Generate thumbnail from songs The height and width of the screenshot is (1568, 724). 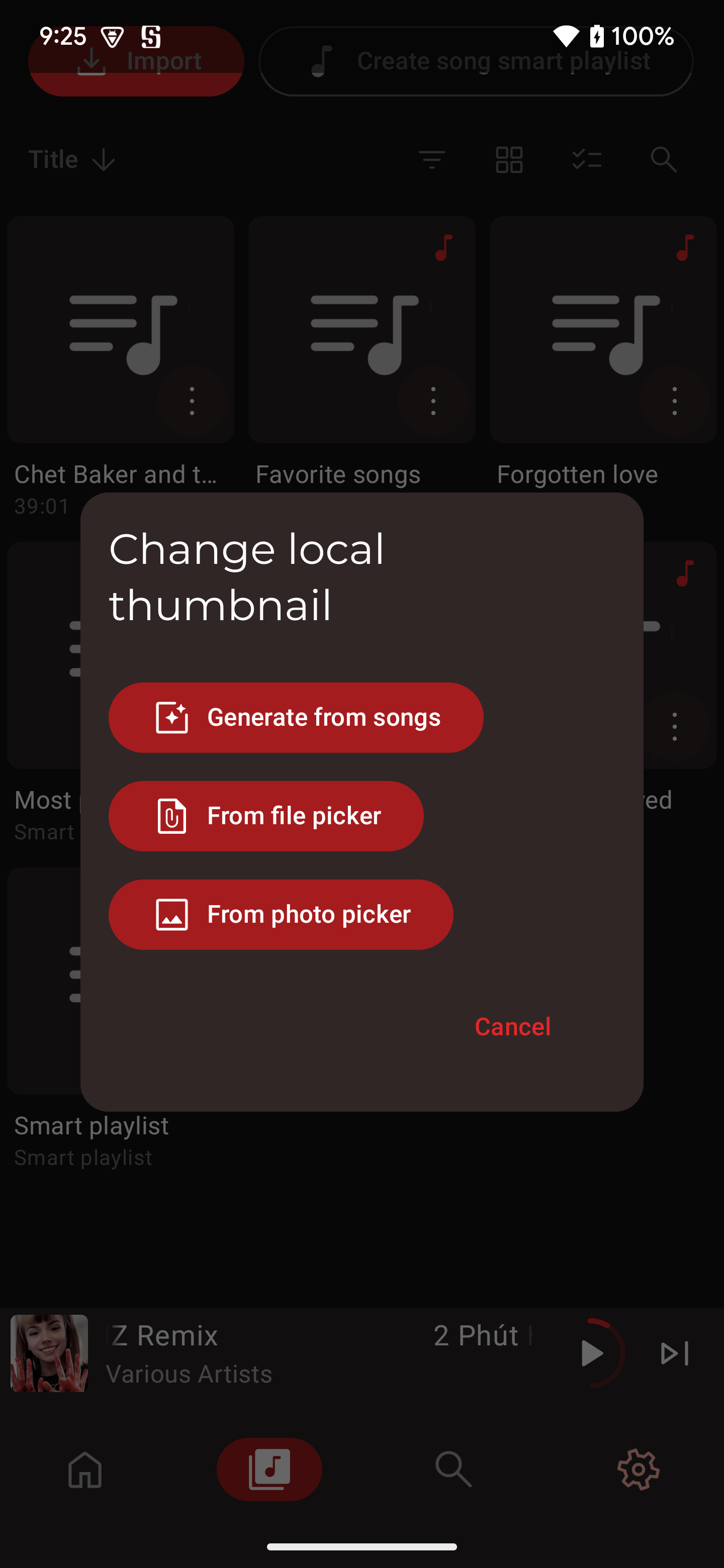(296, 717)
